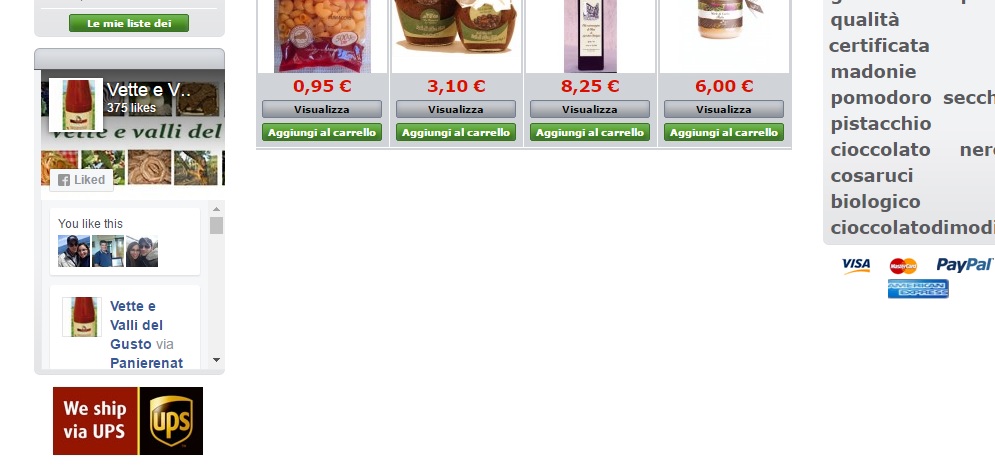Open the Vette e V.. Facebook page title
Viewport: 995px width, 467px height.
pos(148,90)
